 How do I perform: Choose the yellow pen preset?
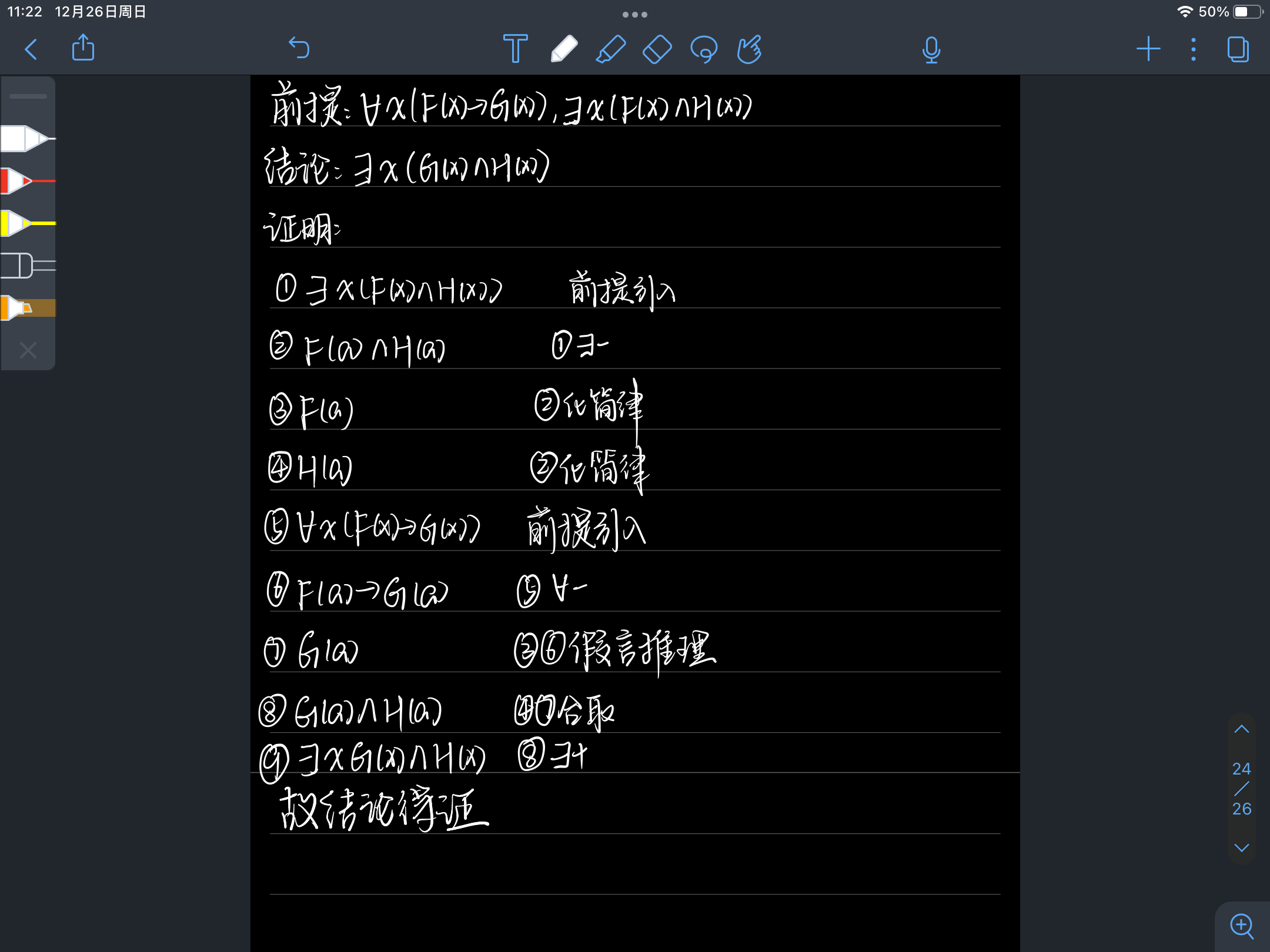pos(27,223)
